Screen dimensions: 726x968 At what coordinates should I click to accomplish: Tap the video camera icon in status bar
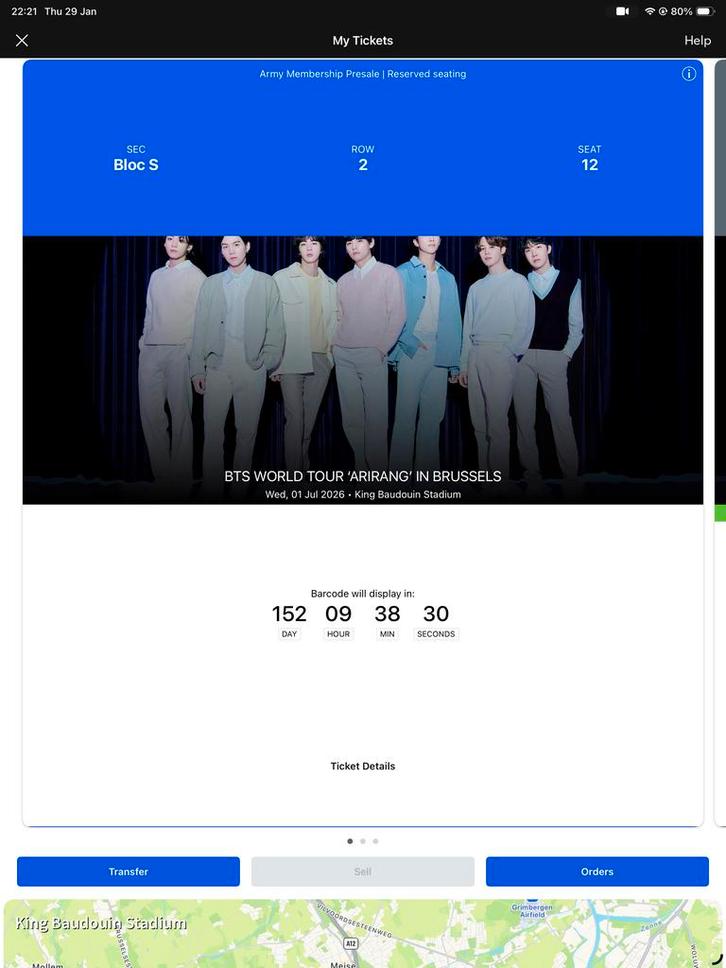click(x=622, y=11)
